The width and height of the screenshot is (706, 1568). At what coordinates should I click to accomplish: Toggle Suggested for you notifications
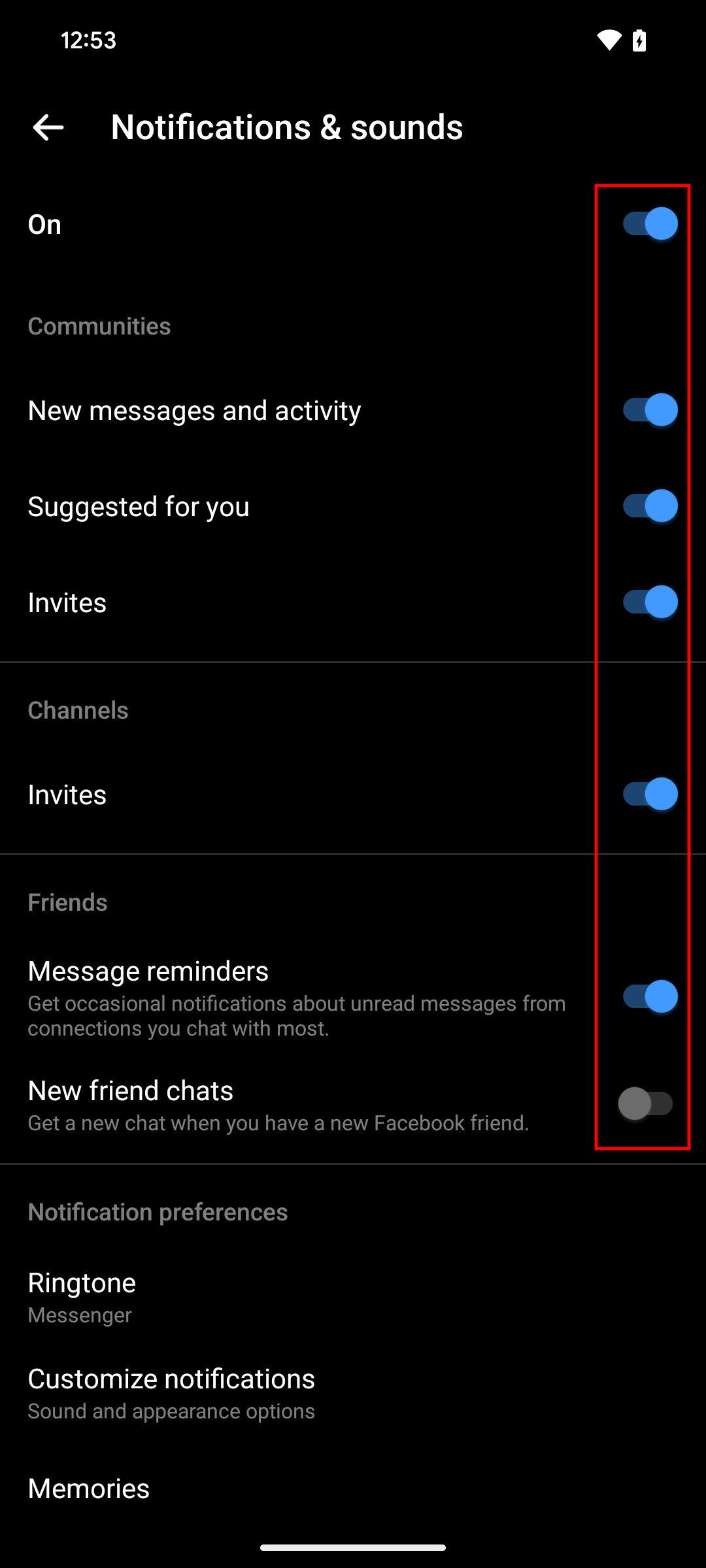(x=650, y=506)
